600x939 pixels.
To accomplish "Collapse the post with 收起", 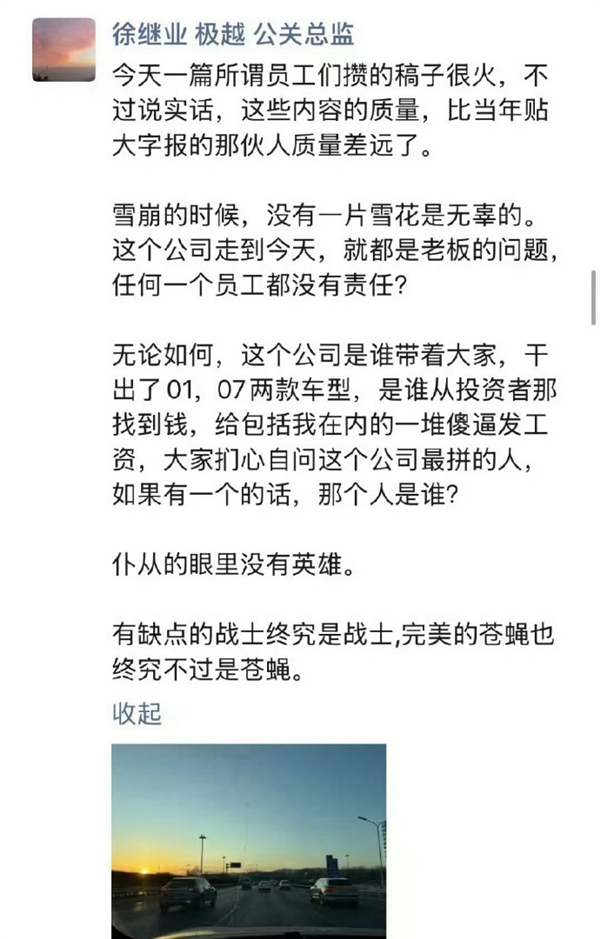I will [x=137, y=714].
